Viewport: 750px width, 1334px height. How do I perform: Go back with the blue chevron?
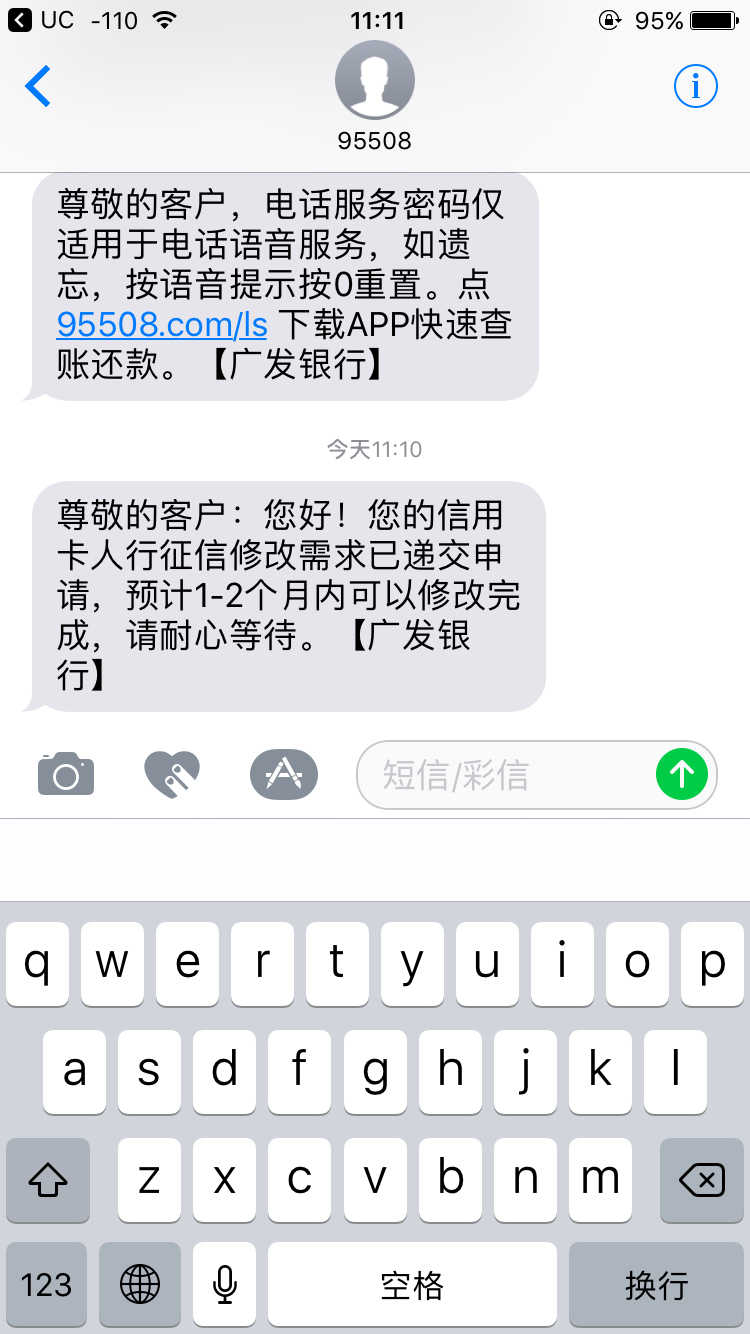[38, 86]
